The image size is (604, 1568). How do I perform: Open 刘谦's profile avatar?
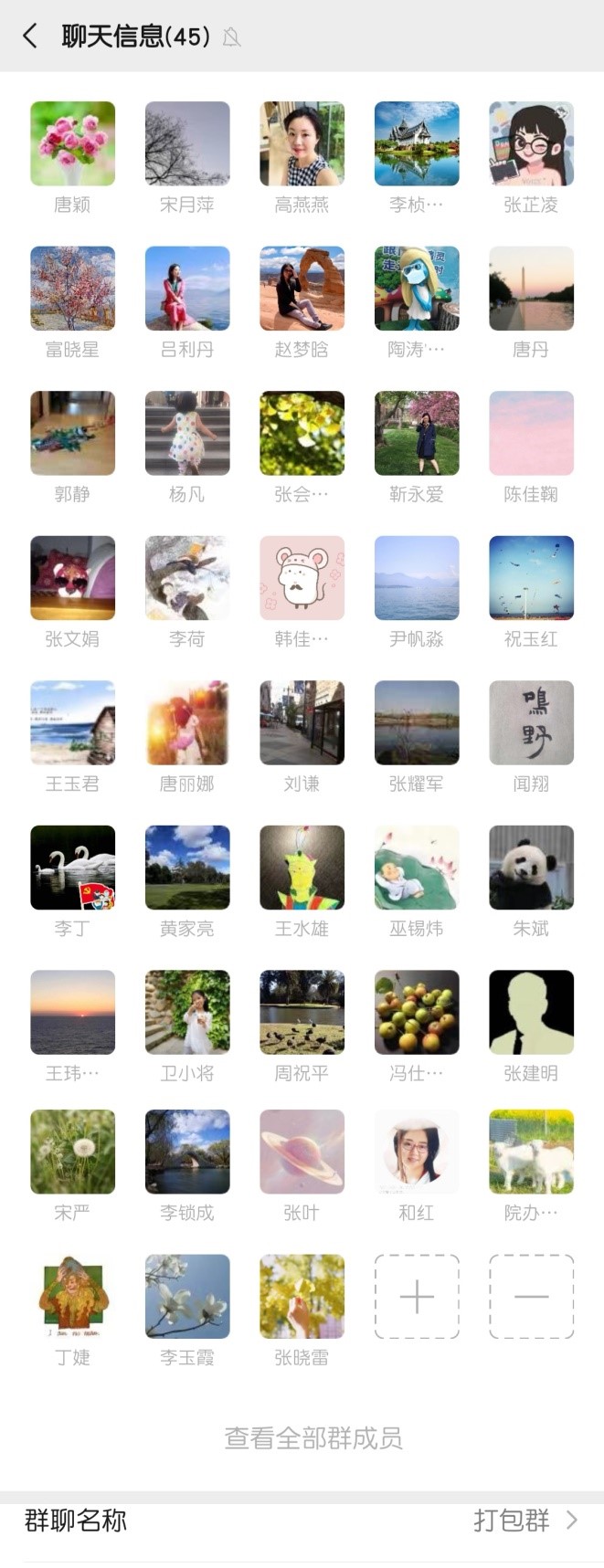302,722
